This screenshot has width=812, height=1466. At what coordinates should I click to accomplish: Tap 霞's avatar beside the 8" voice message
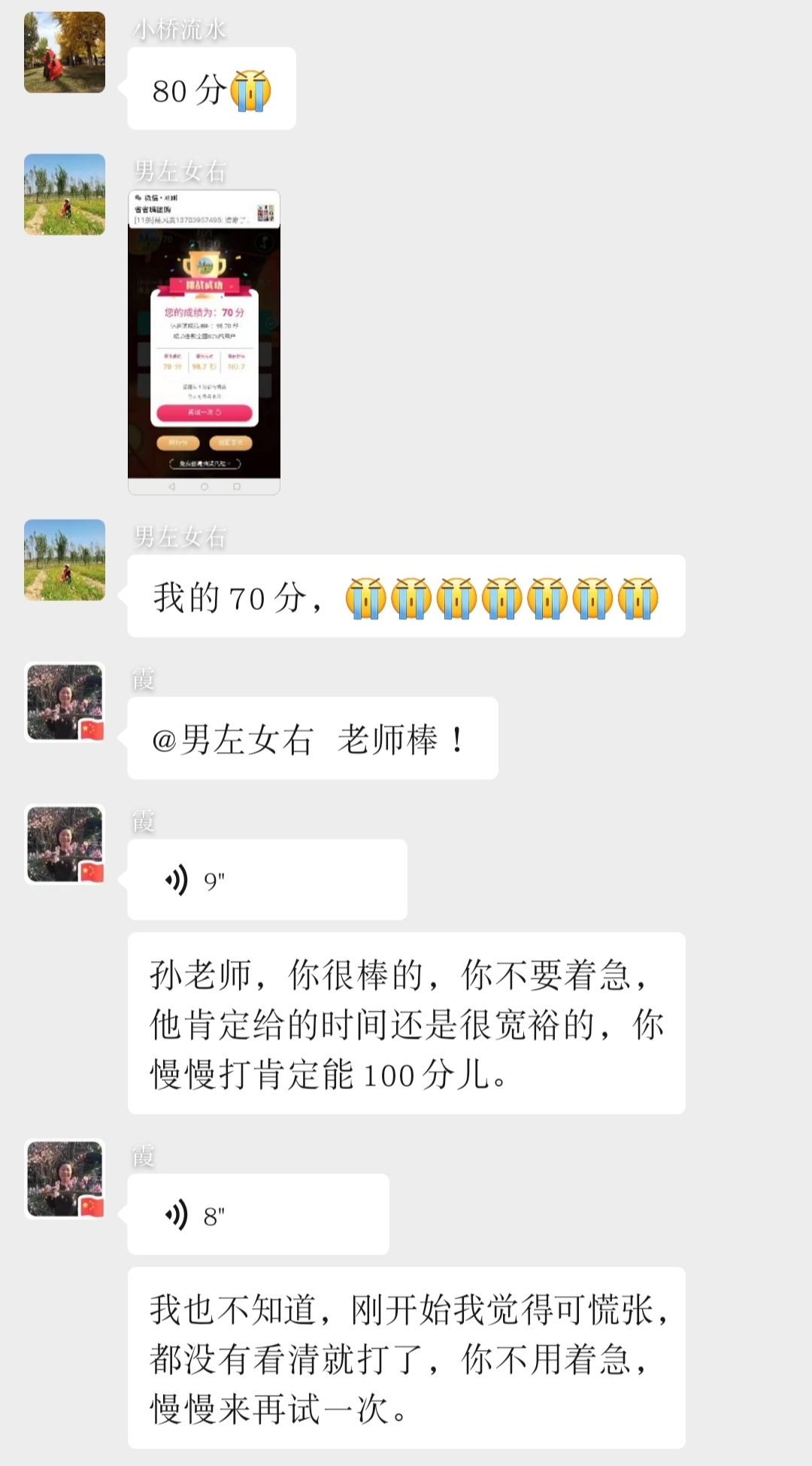coord(65,1179)
